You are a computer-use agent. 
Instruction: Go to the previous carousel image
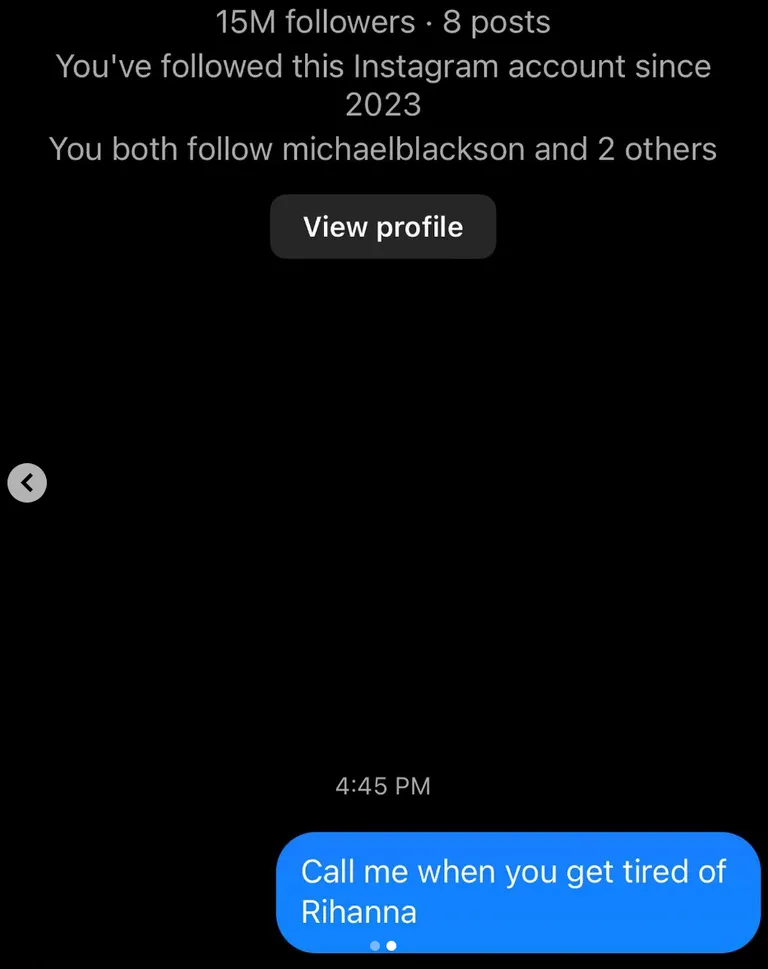point(27,483)
